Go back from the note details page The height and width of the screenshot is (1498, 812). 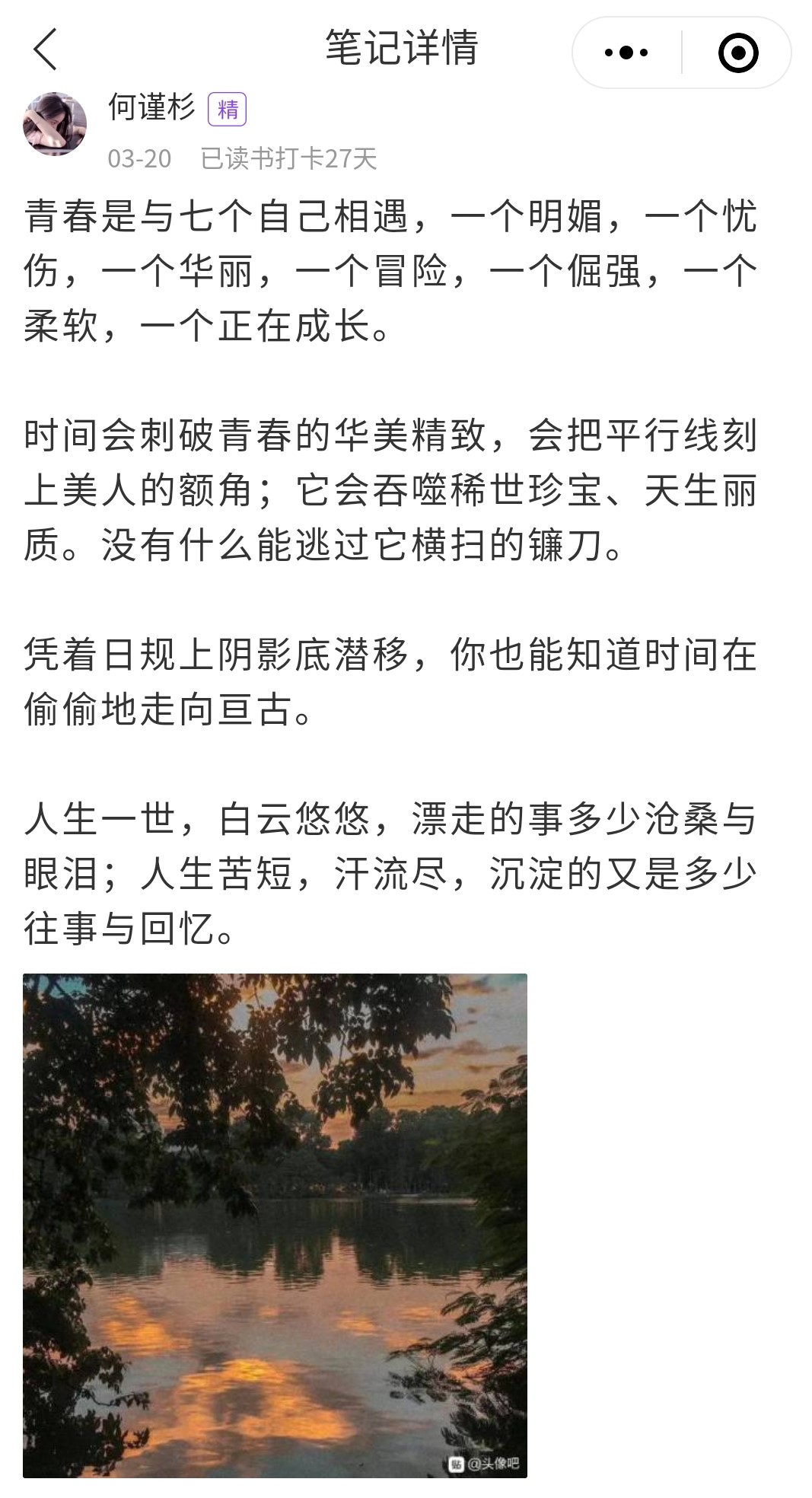pos(46,50)
